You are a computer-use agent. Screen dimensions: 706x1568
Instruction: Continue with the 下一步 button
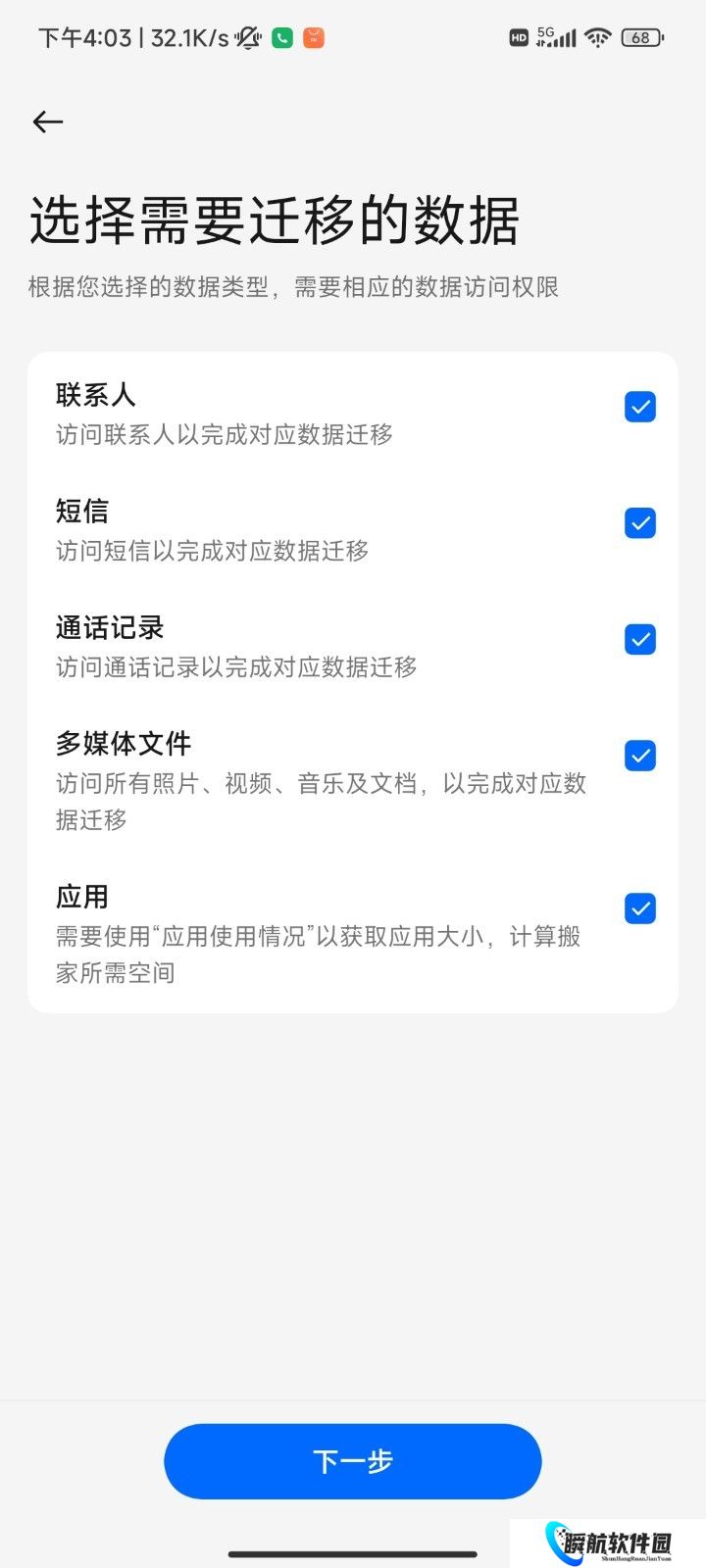pyautogui.click(x=353, y=1461)
